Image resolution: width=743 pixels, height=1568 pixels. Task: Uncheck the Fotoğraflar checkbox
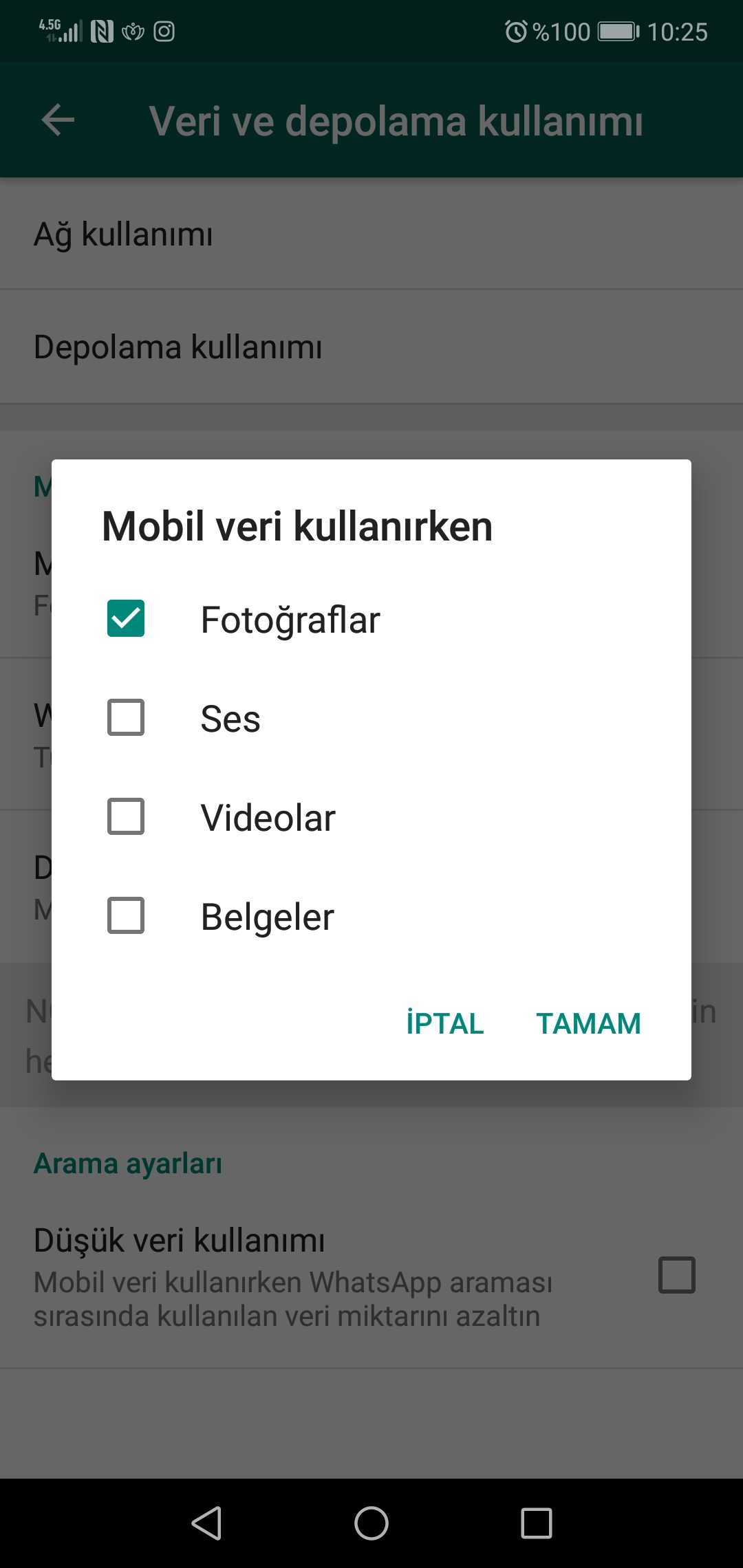126,618
